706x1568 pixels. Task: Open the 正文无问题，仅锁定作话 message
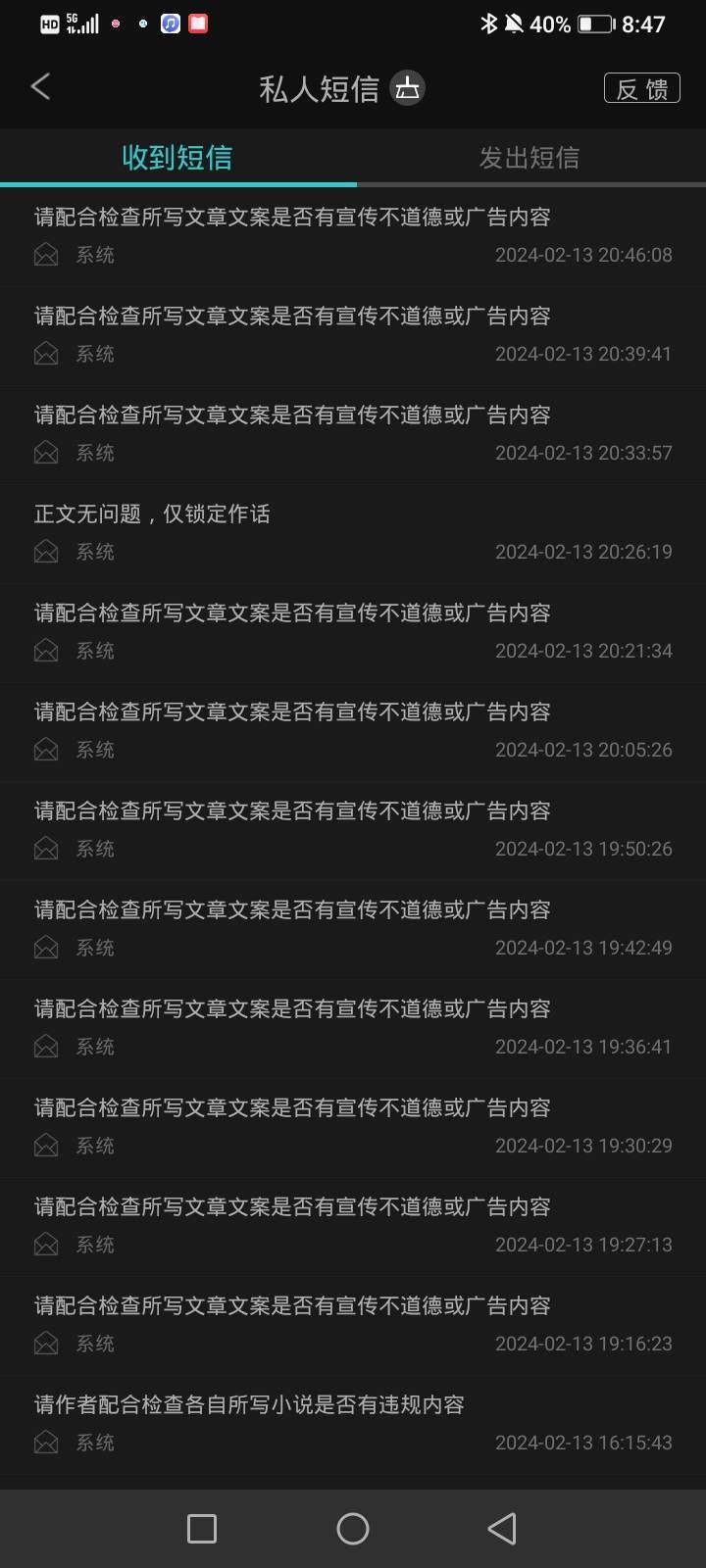(x=353, y=533)
